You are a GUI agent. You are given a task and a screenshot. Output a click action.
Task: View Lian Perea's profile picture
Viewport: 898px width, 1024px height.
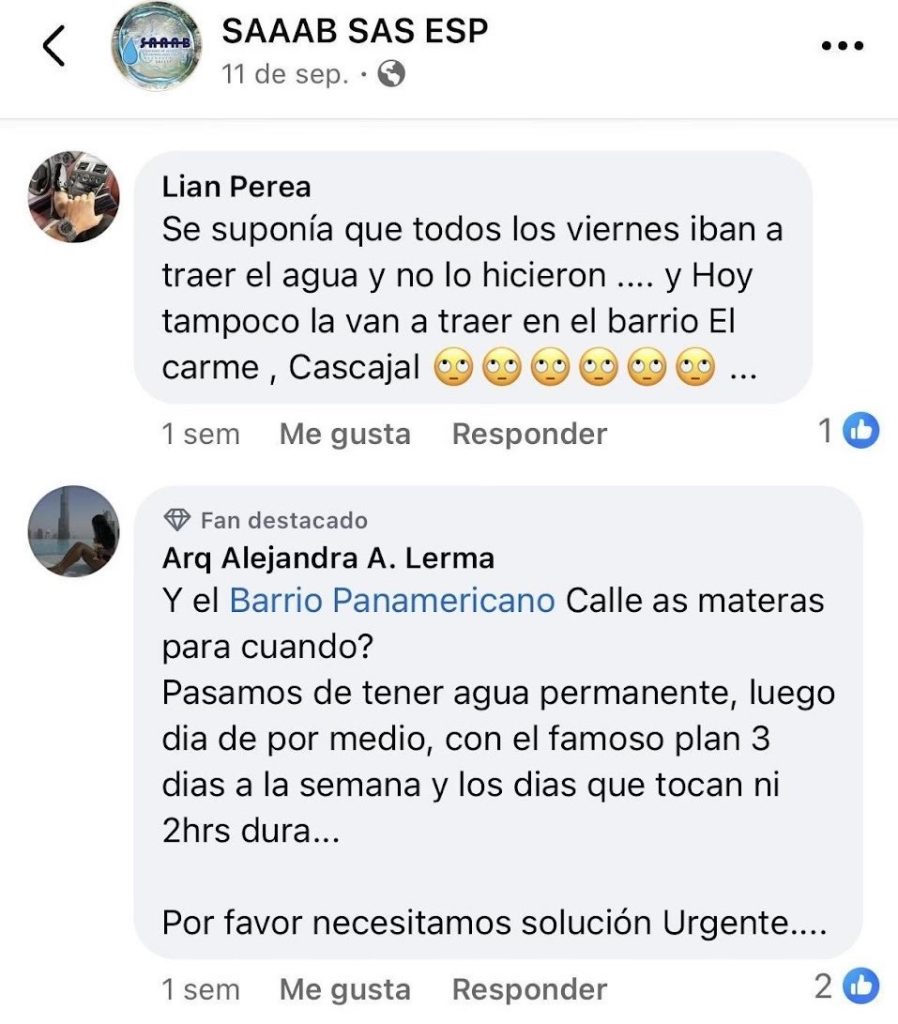click(x=73, y=197)
